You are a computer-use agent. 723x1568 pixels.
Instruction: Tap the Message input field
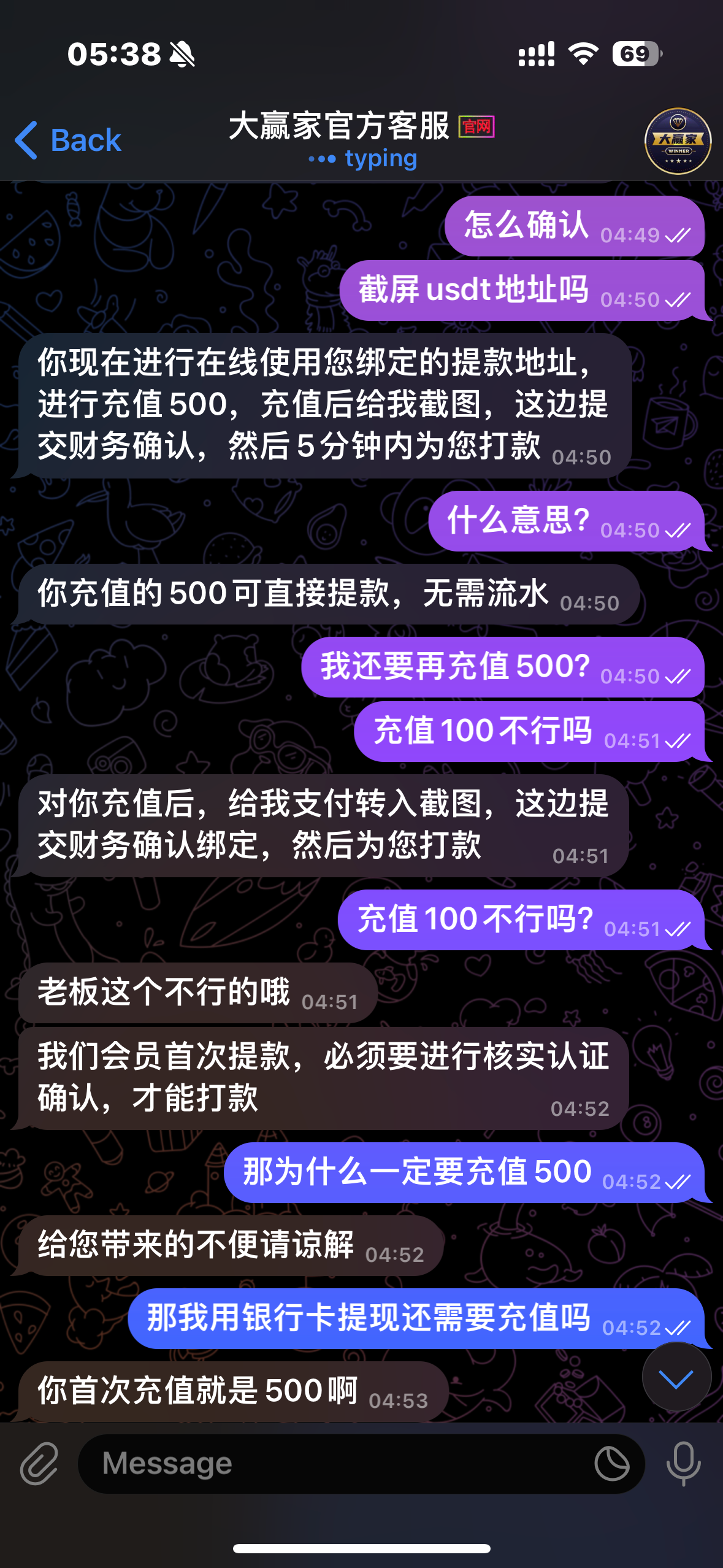click(307, 1464)
